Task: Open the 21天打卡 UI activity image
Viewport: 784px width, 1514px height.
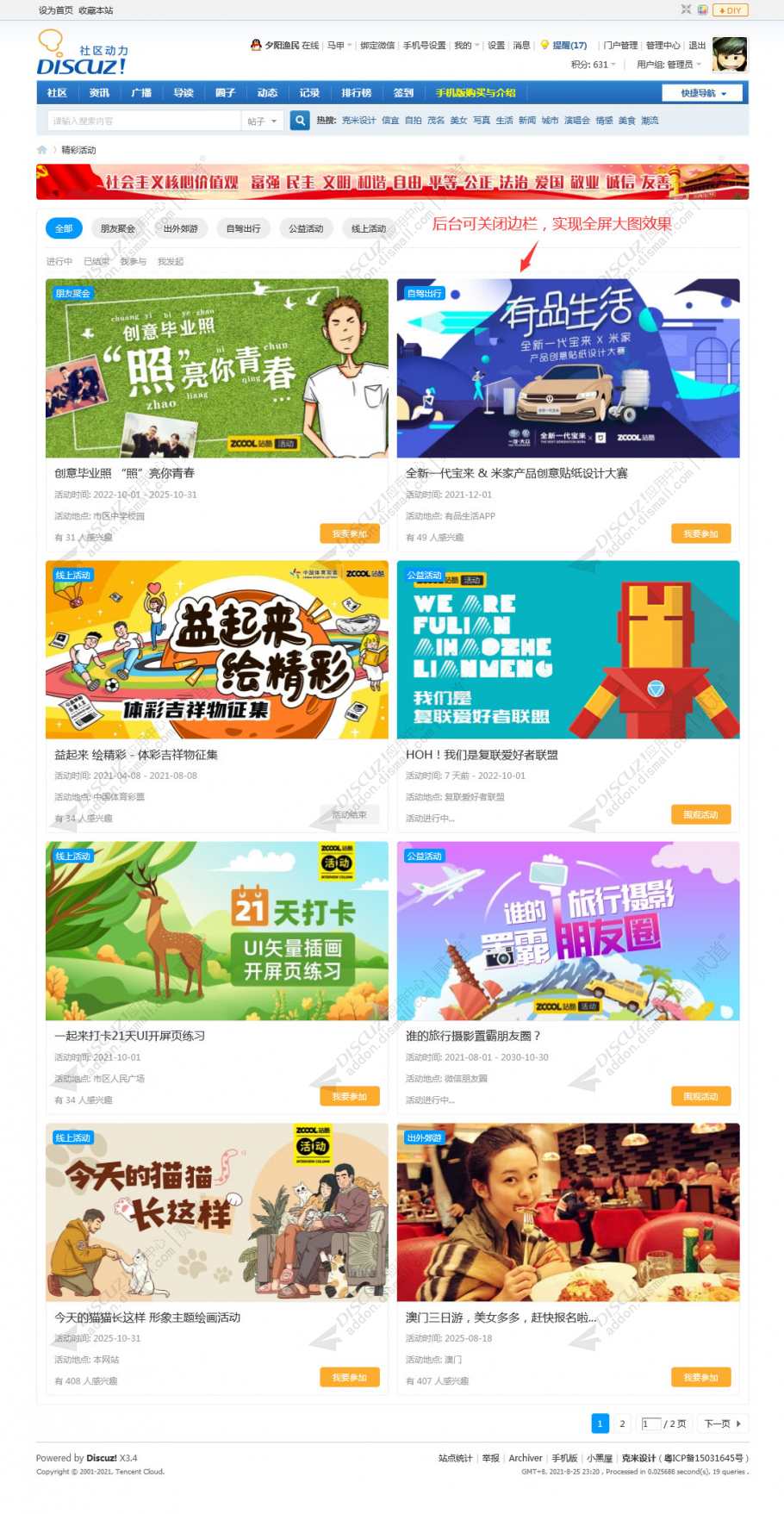Action: point(217,931)
